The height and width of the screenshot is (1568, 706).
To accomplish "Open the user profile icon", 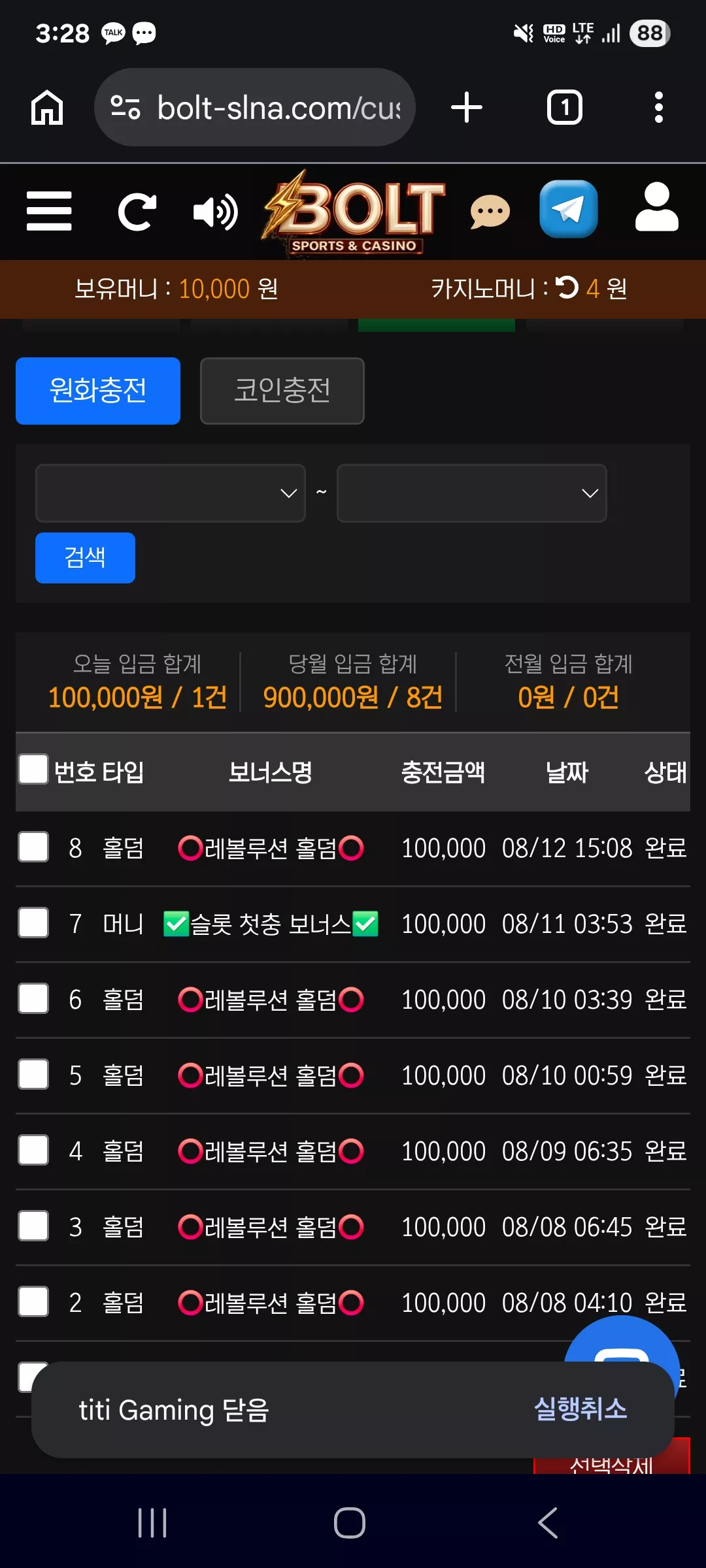I will (657, 207).
